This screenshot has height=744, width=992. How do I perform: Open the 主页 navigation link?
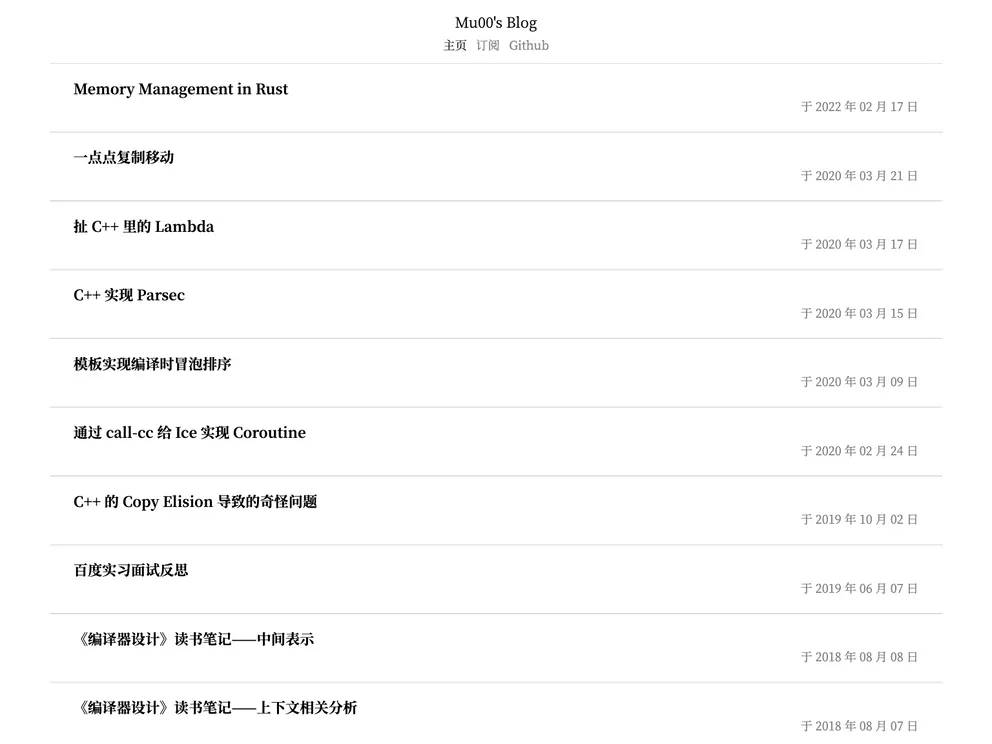click(x=455, y=45)
